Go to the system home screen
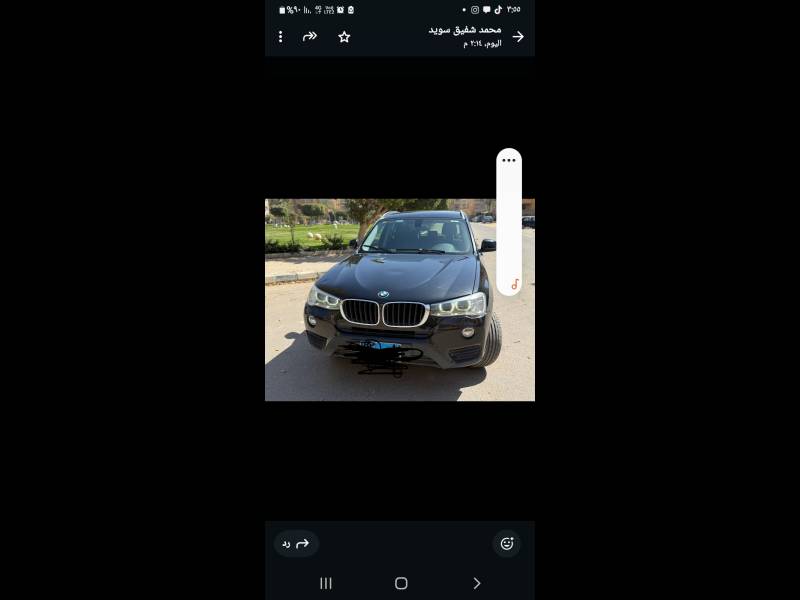800x600 pixels. pyautogui.click(x=401, y=583)
